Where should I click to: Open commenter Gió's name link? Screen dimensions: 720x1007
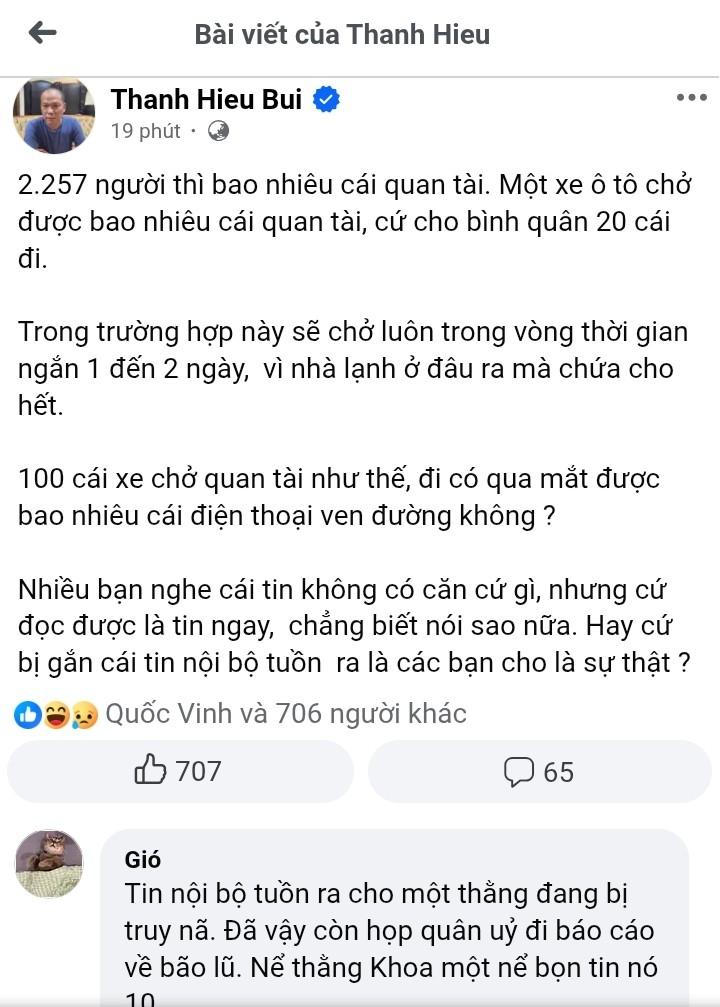143,858
